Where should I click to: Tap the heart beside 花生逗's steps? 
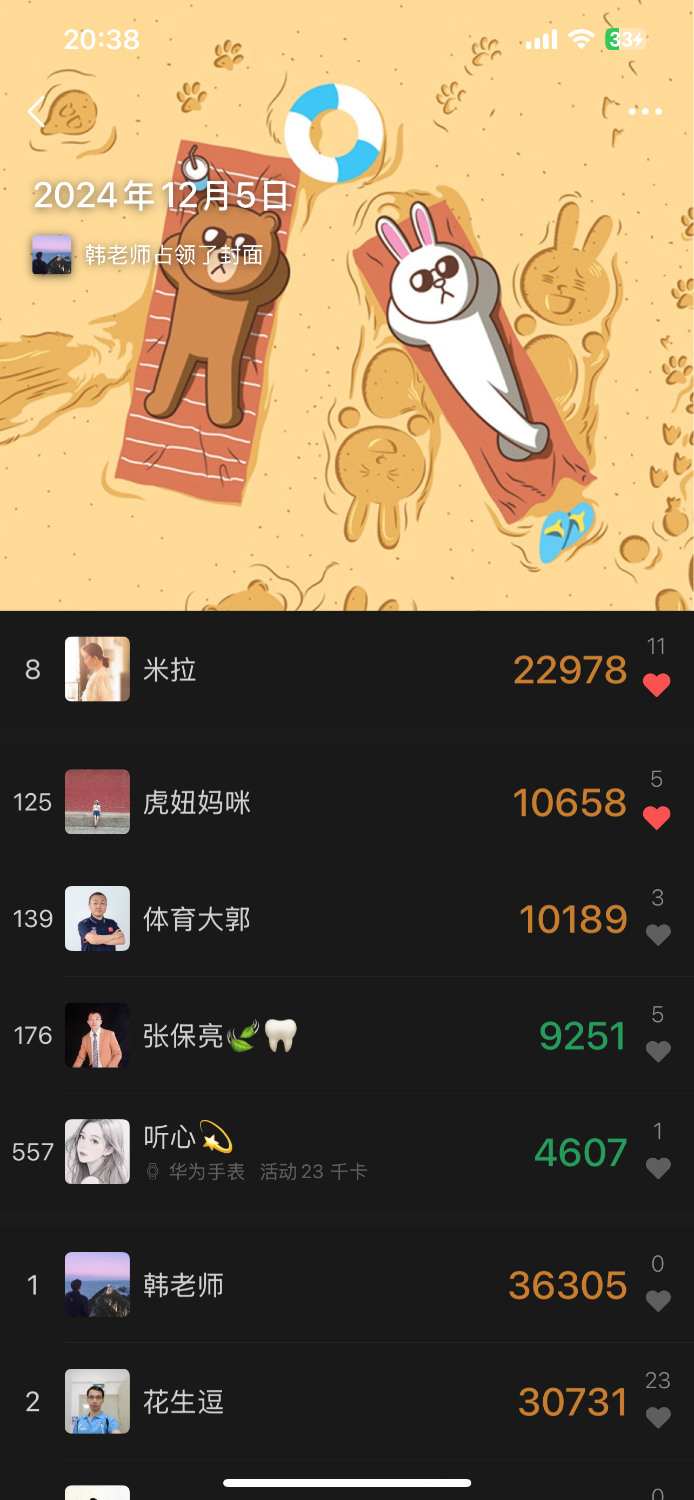tap(657, 1417)
